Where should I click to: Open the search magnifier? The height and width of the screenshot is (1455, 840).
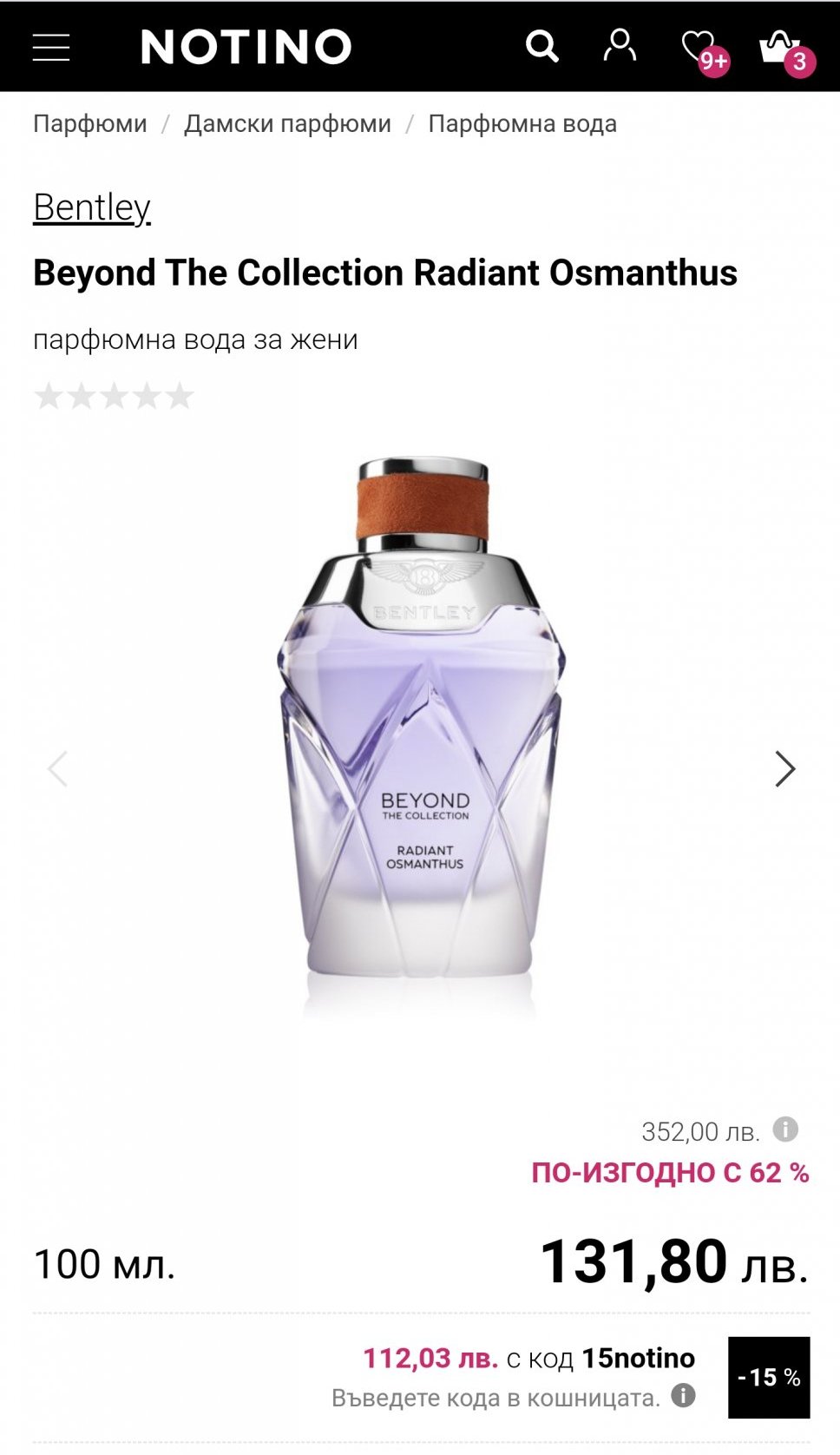(x=542, y=47)
